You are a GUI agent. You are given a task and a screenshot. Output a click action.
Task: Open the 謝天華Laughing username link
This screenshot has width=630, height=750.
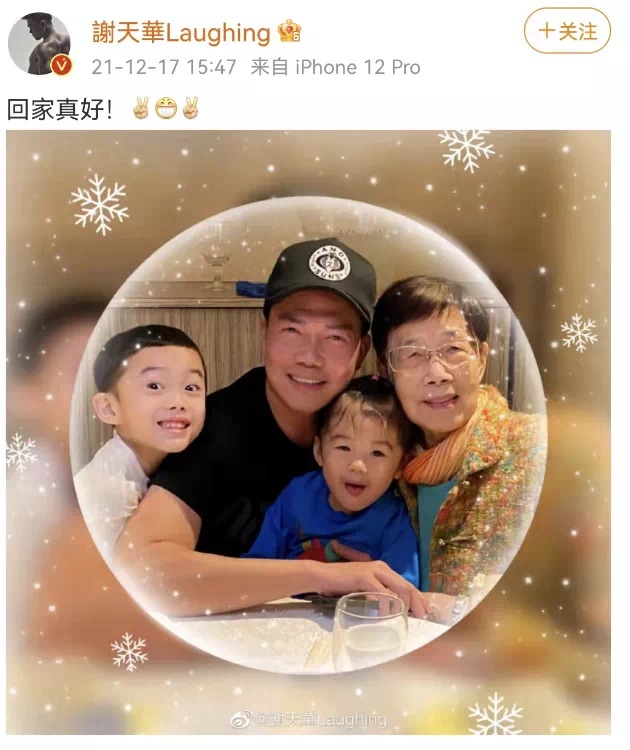(x=180, y=33)
